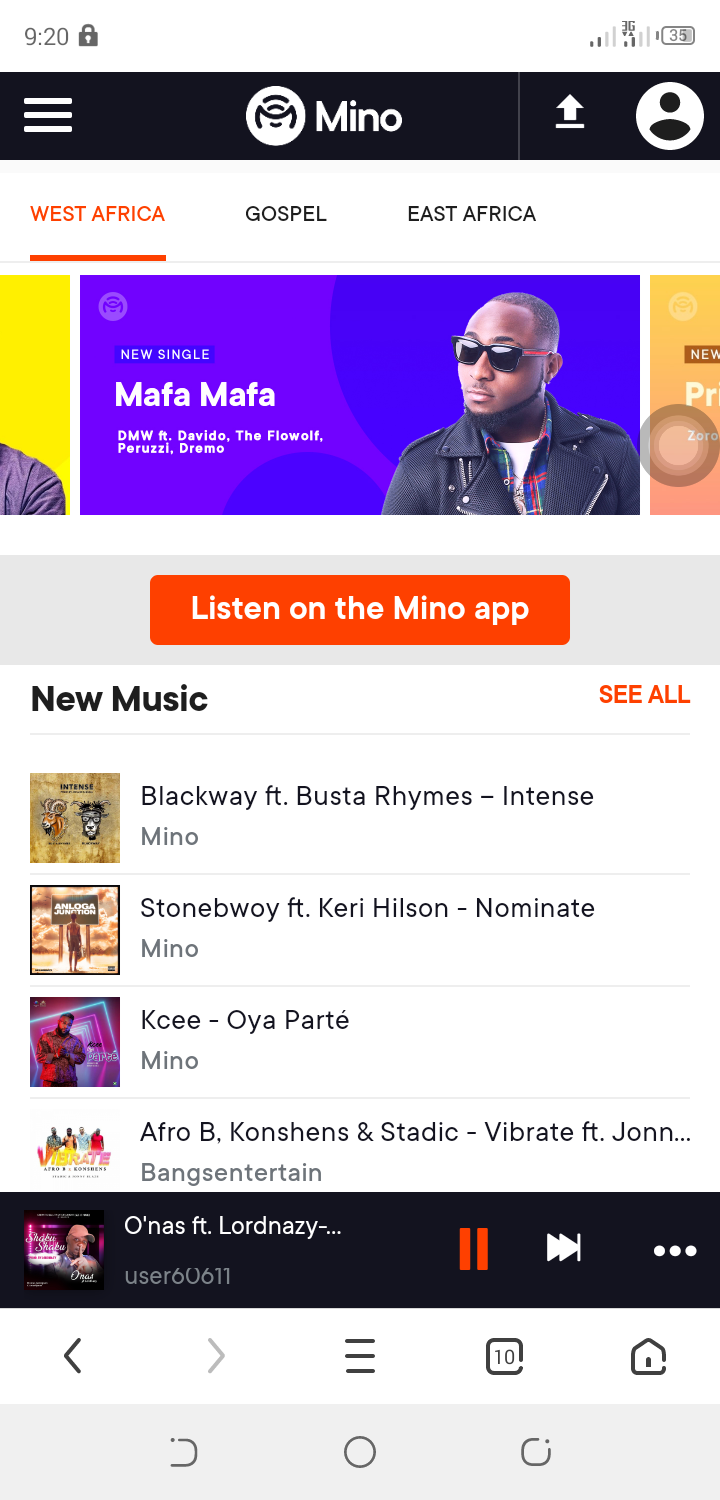Pause the currently playing track
This screenshot has width=720, height=1500.
(473, 1249)
